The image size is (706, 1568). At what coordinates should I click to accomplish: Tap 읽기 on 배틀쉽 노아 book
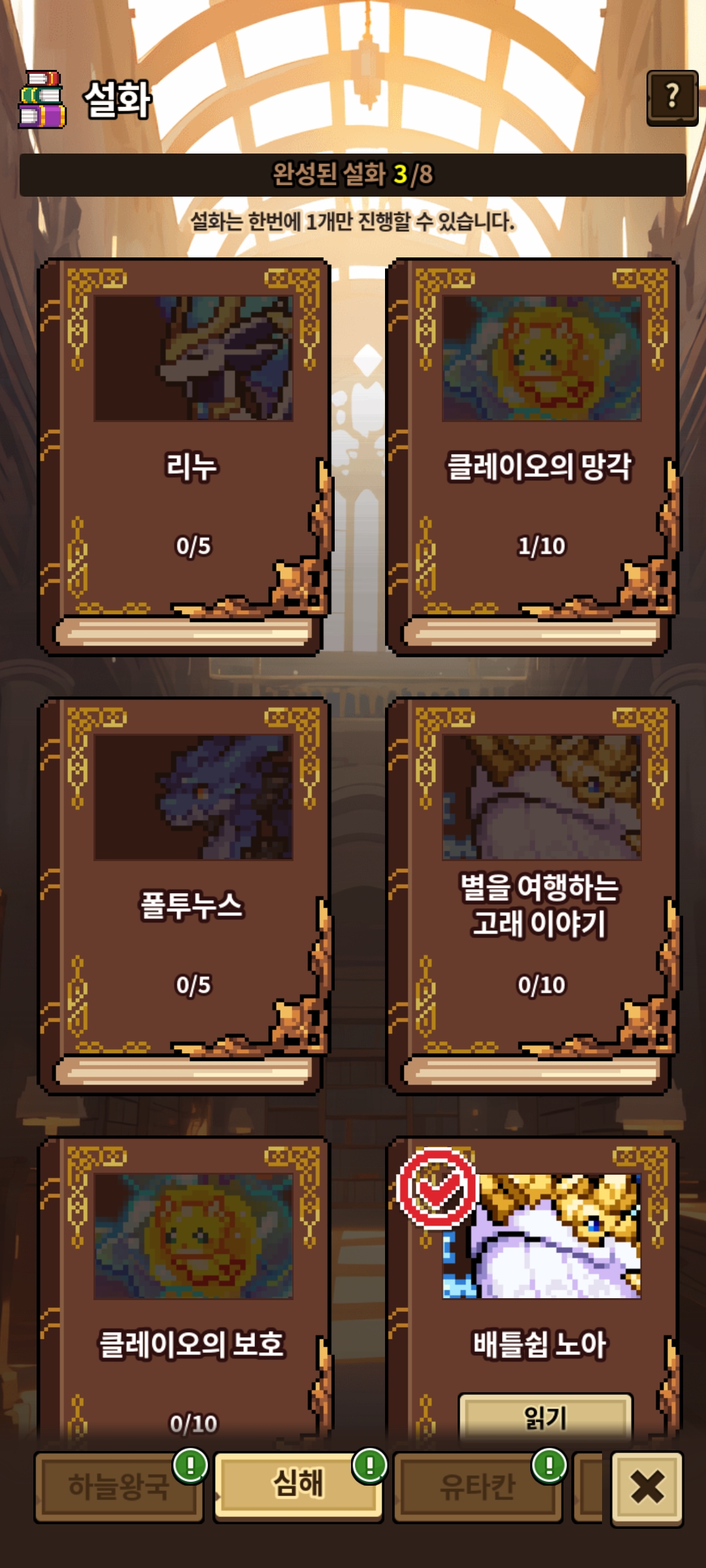click(x=545, y=1418)
